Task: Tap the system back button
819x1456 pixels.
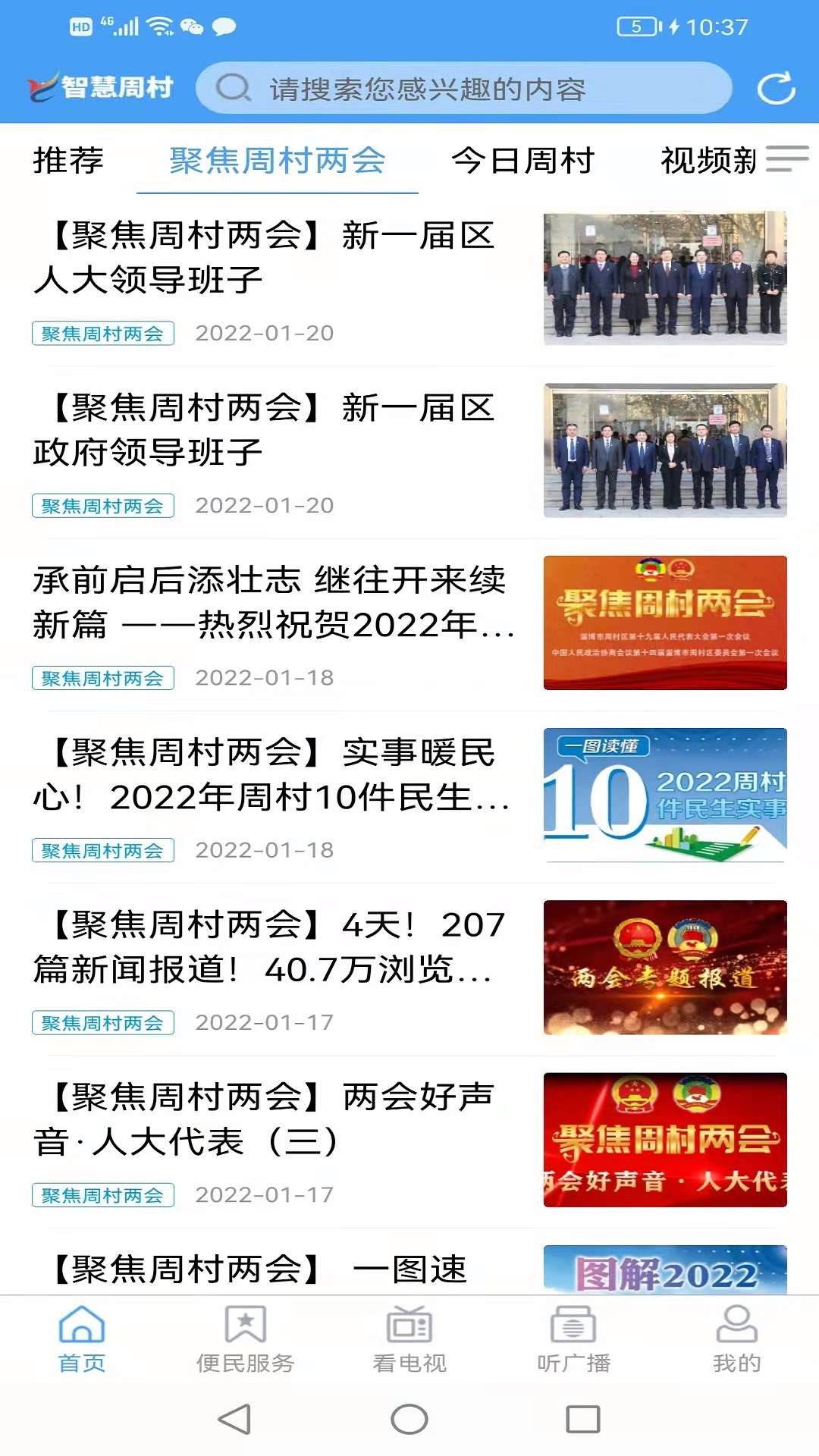Action: (234, 1419)
